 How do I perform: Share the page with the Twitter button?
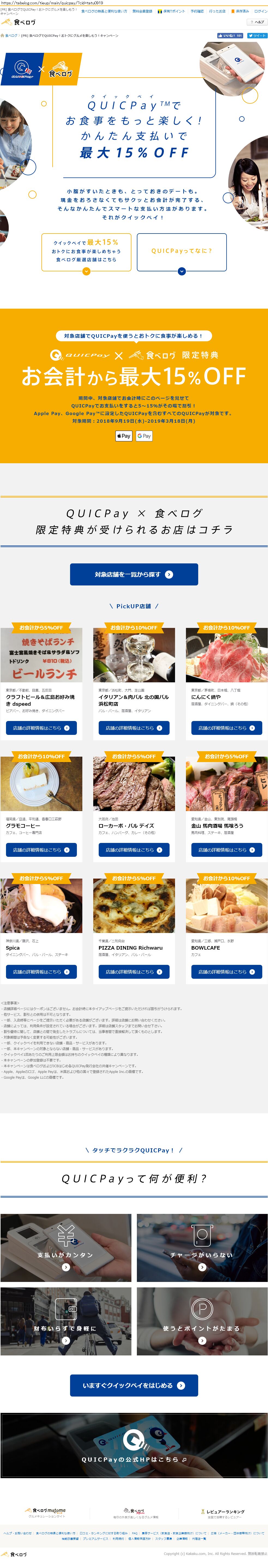257,36
